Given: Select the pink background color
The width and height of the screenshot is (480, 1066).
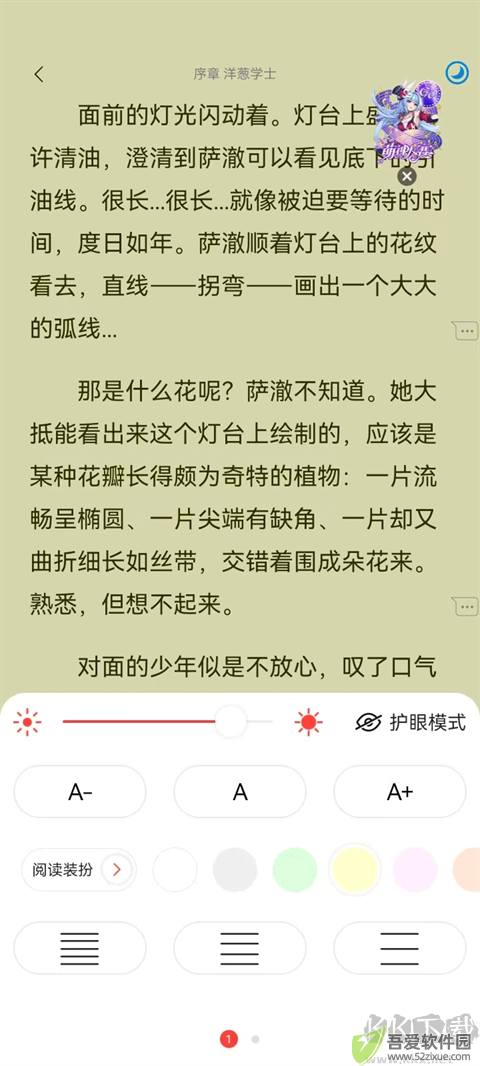Looking at the screenshot, I should (x=415, y=870).
